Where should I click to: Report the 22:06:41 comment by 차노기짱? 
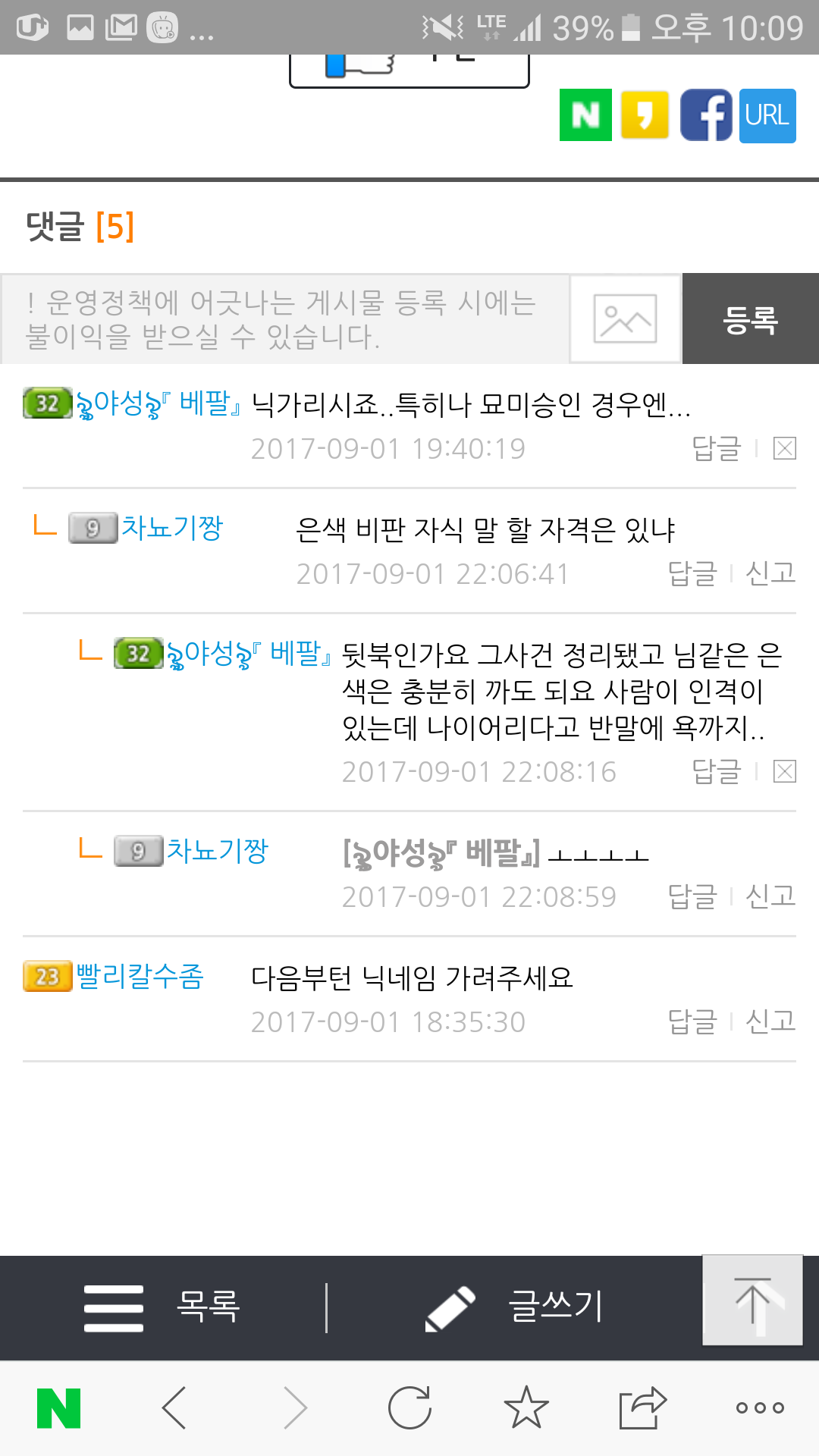(x=770, y=573)
